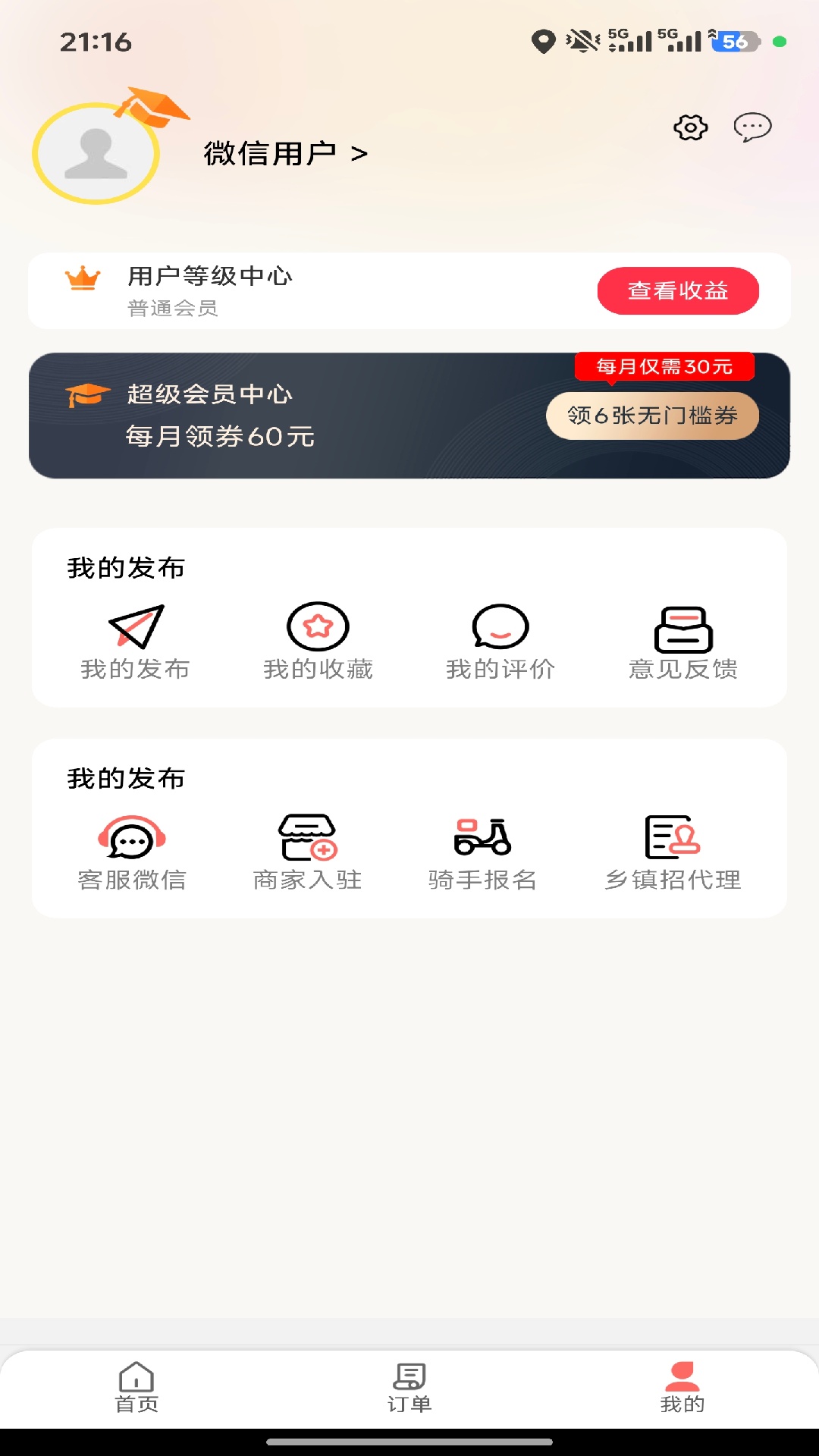Open 用户等级中心 section

pos(210,277)
